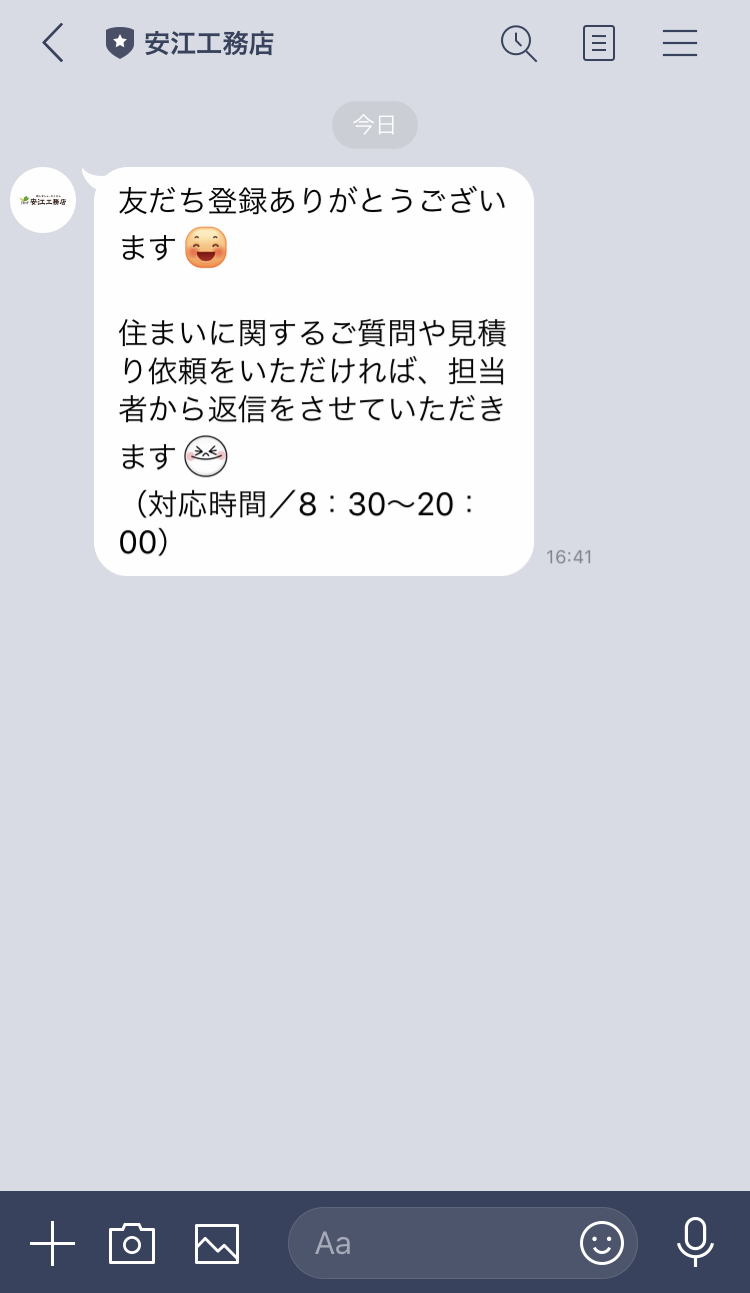The width and height of the screenshot is (750, 1293).
Task: Open the camera to take a photo
Action: click(132, 1243)
